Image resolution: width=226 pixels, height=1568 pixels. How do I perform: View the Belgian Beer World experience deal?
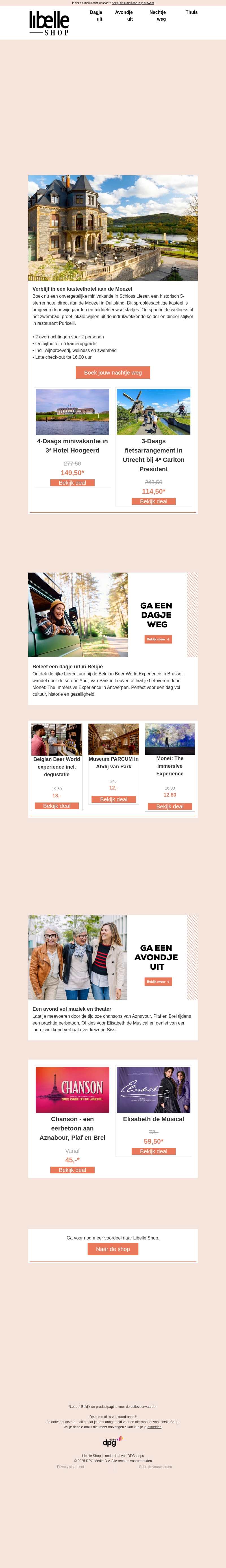tap(57, 806)
